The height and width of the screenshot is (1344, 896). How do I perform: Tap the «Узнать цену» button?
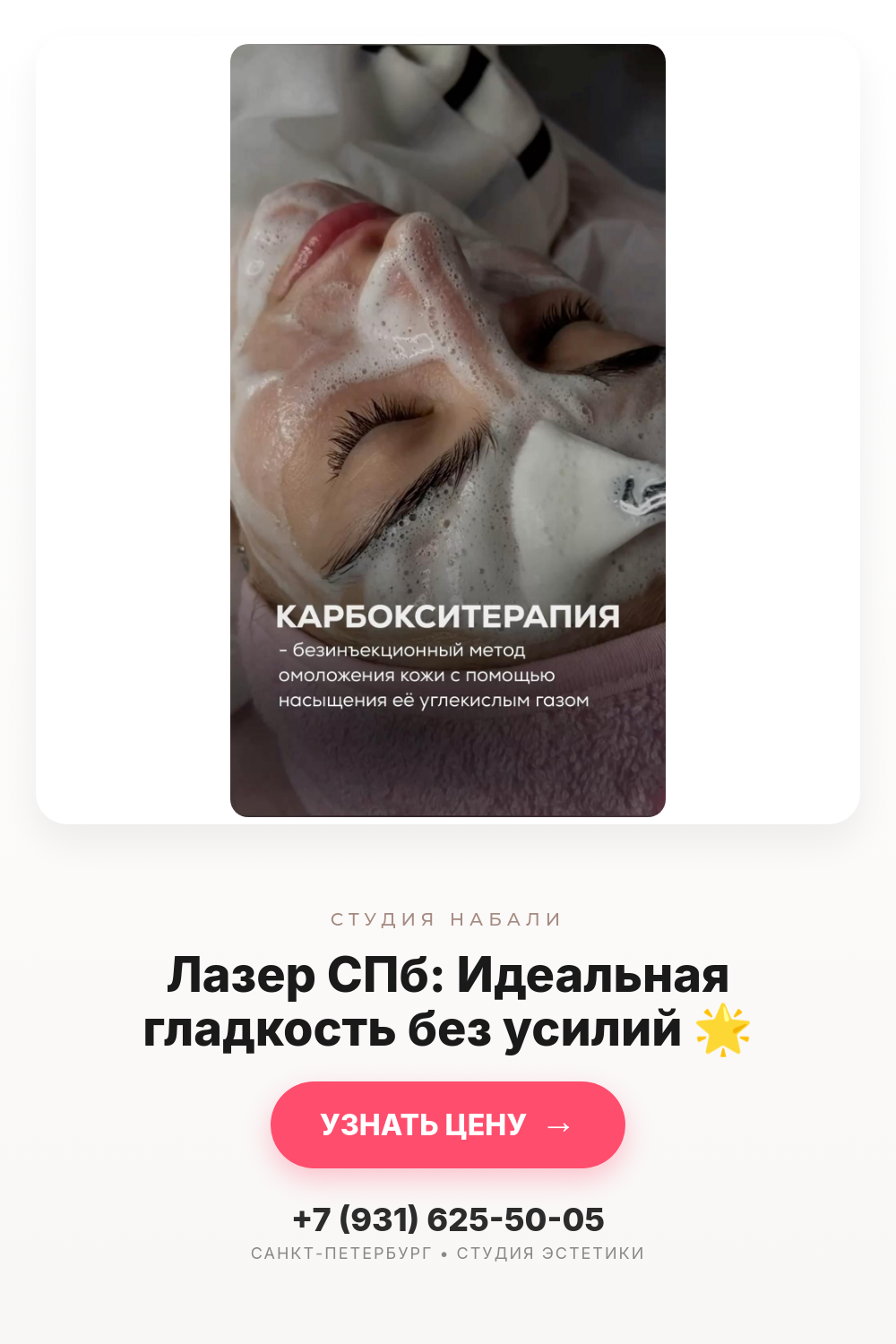[448, 1124]
